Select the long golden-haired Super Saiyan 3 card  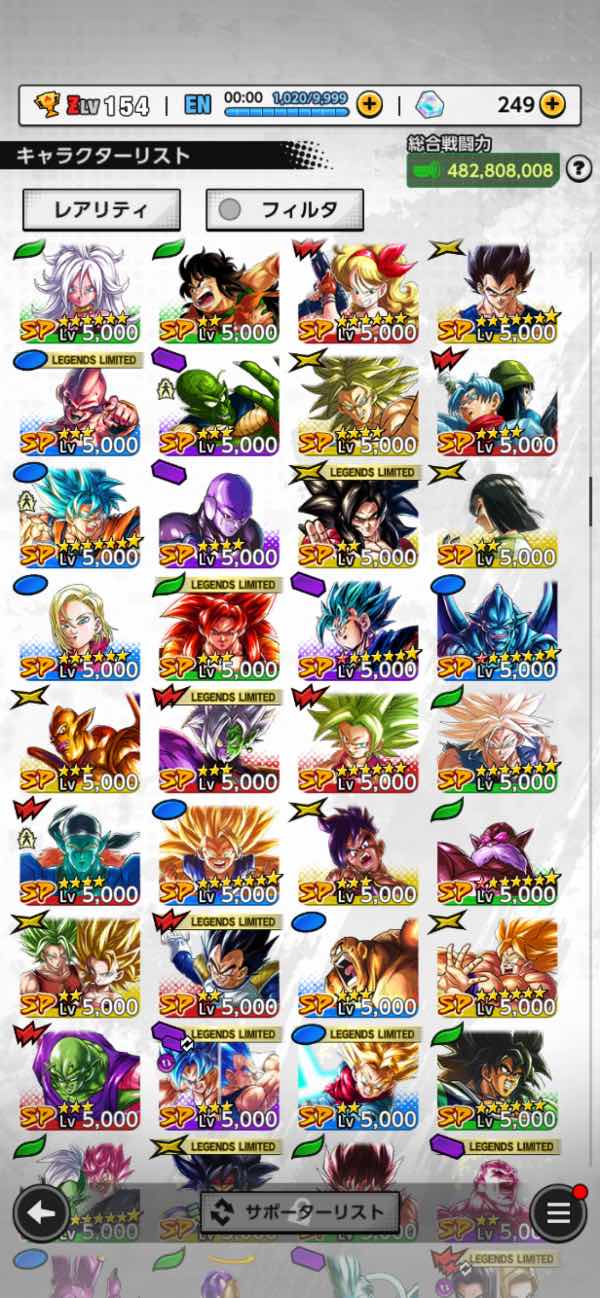point(218,855)
